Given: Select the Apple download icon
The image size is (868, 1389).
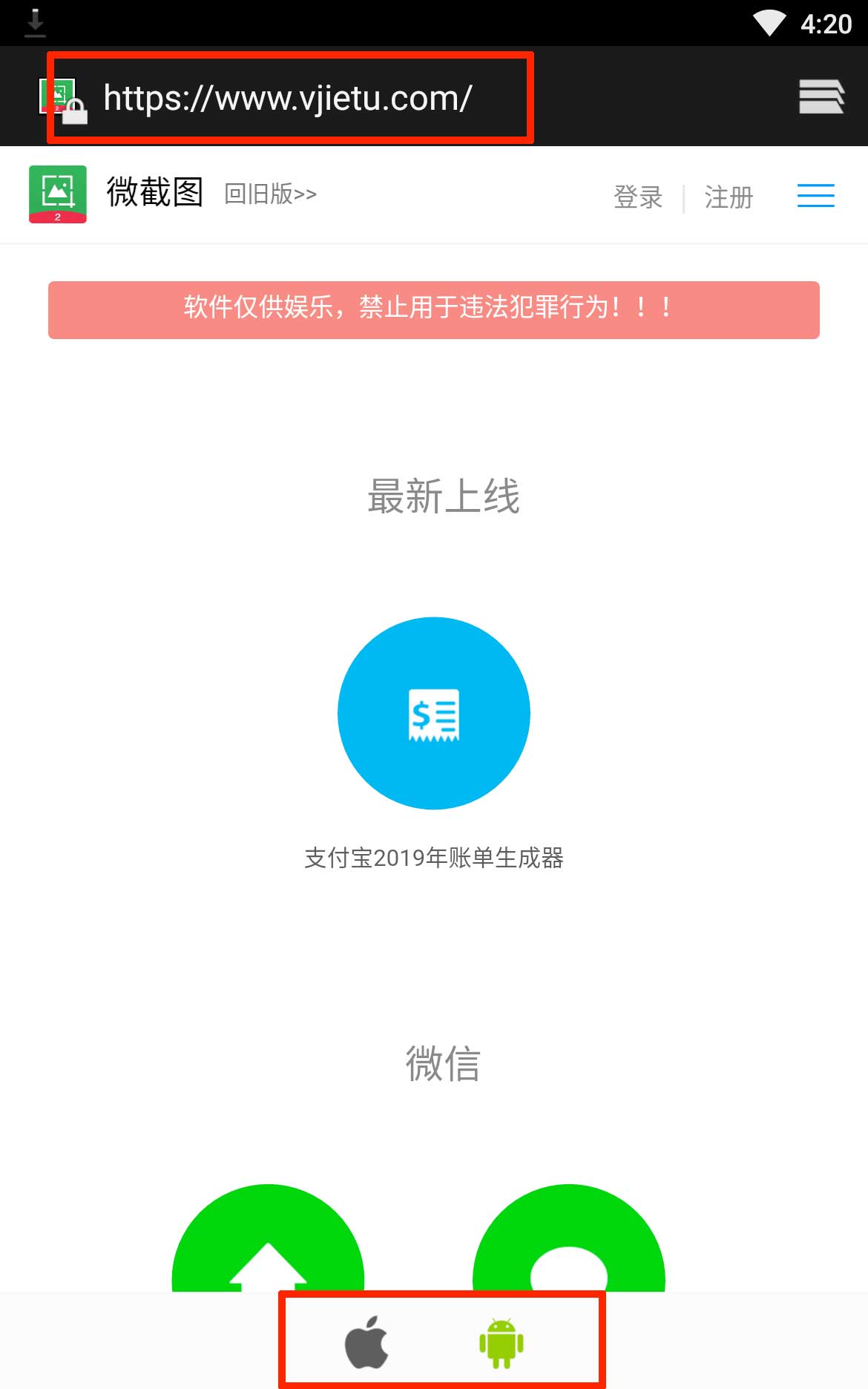Looking at the screenshot, I should pos(366,1342).
